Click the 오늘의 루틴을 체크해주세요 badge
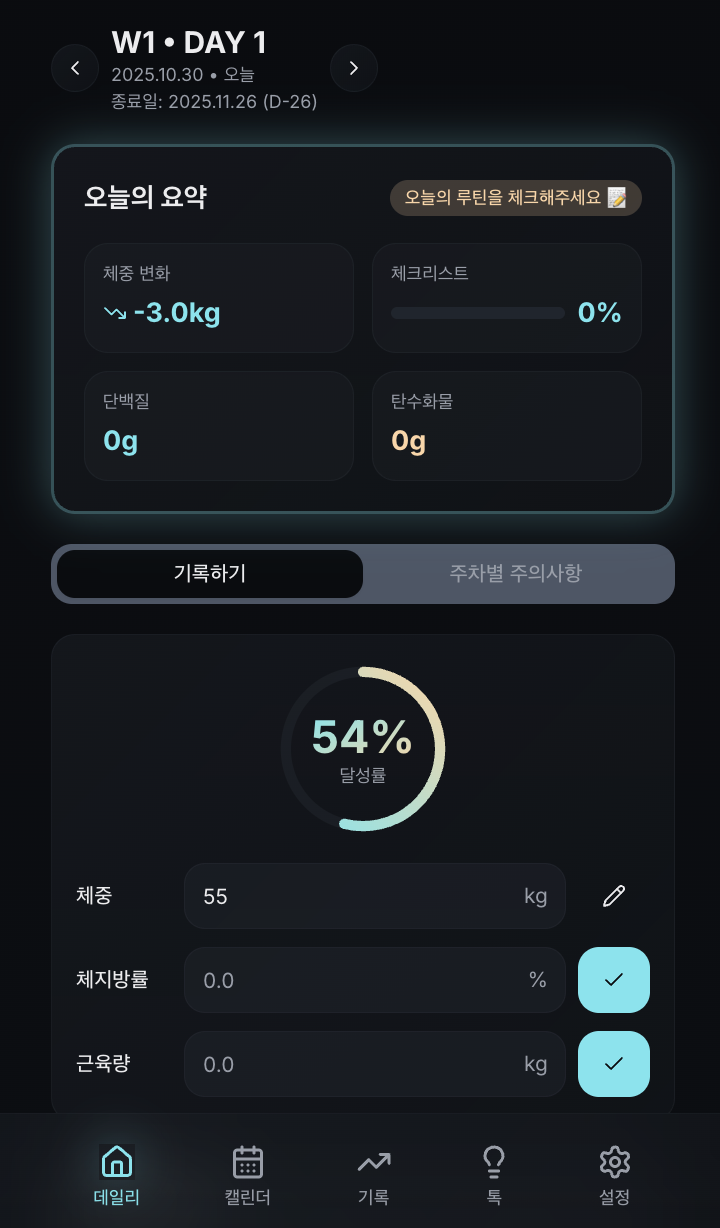This screenshot has width=720, height=1228. 515,197
